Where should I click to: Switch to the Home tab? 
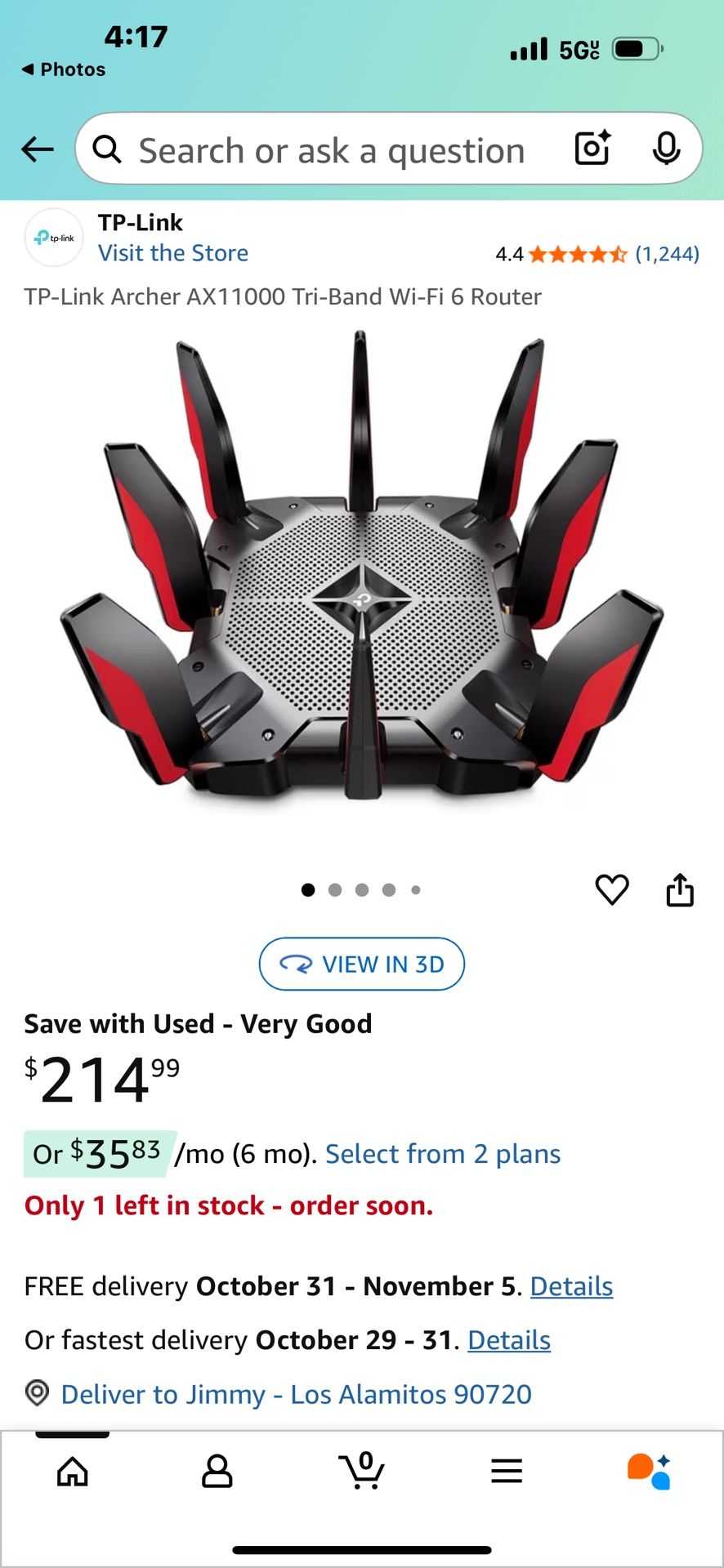[73, 1472]
